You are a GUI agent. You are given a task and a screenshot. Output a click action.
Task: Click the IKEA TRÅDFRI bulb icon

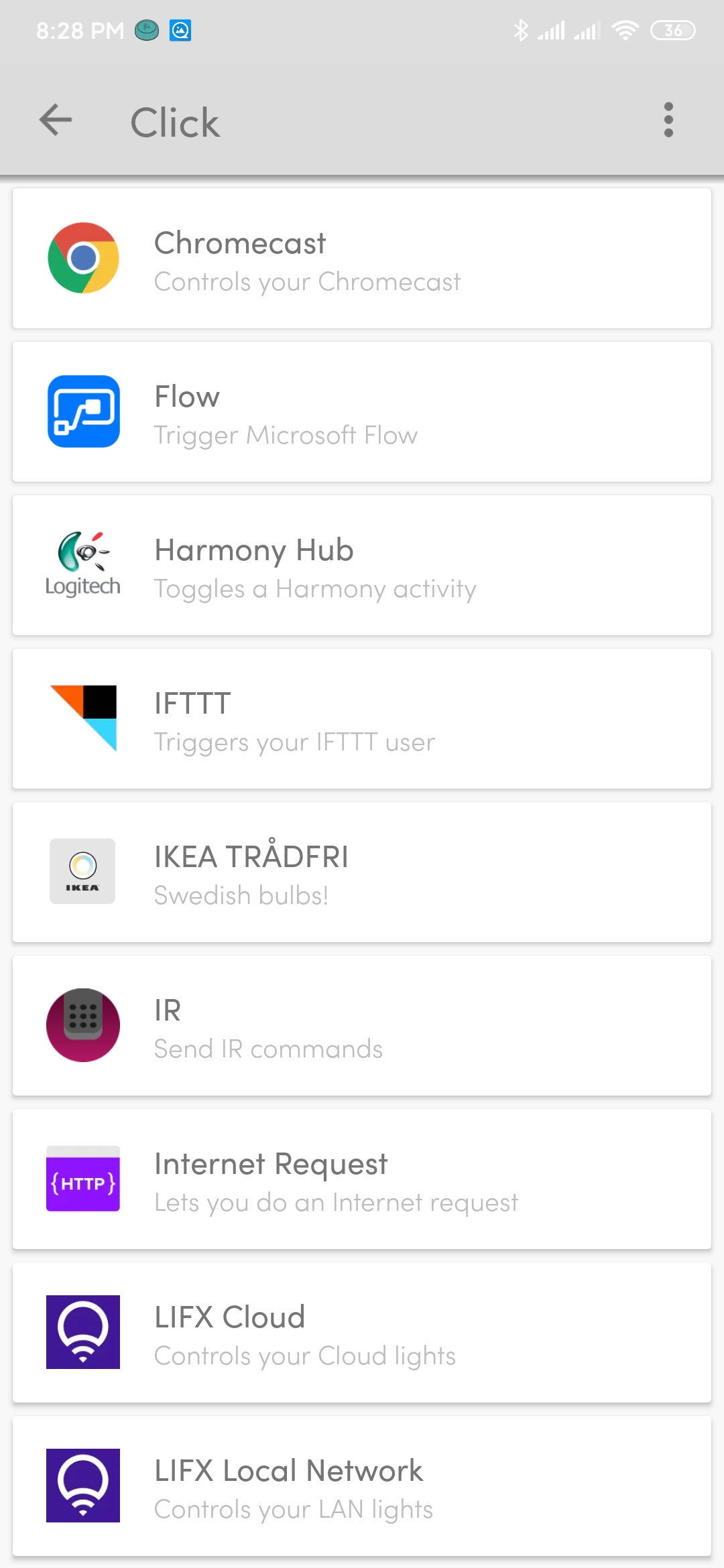(x=82, y=870)
